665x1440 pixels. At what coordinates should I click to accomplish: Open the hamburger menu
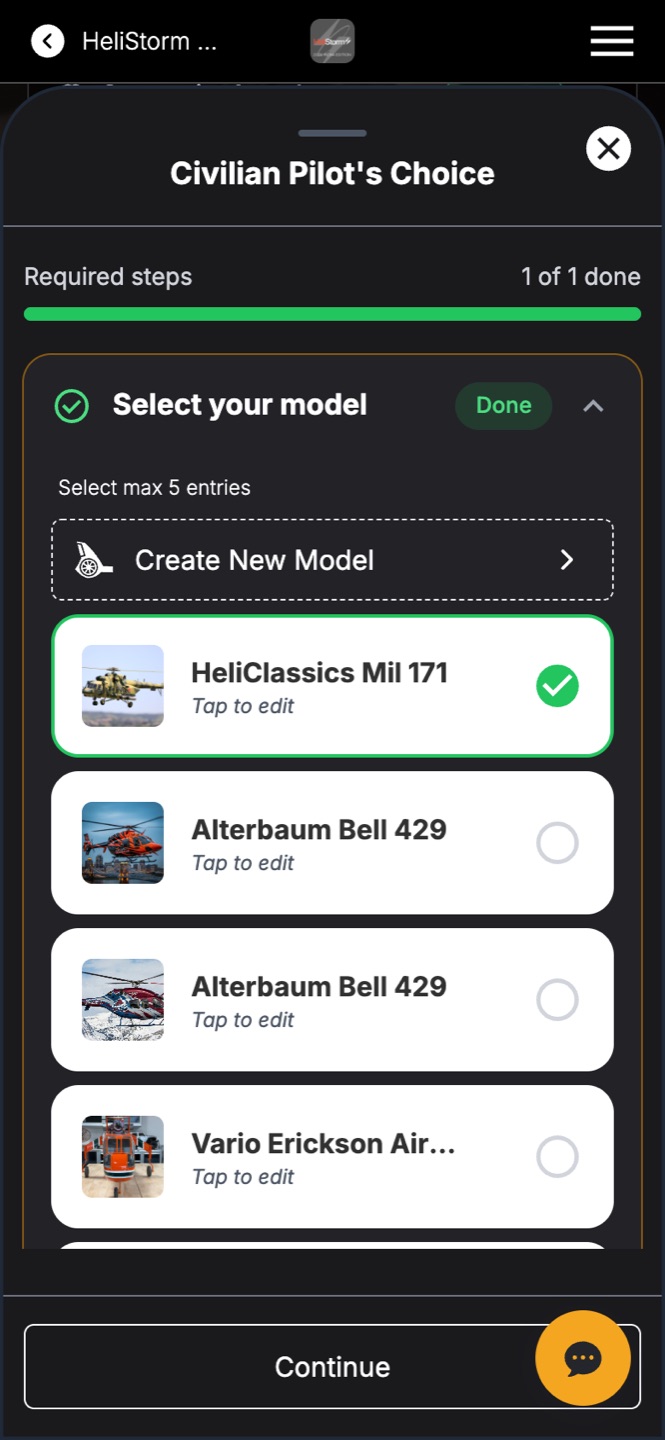click(611, 41)
